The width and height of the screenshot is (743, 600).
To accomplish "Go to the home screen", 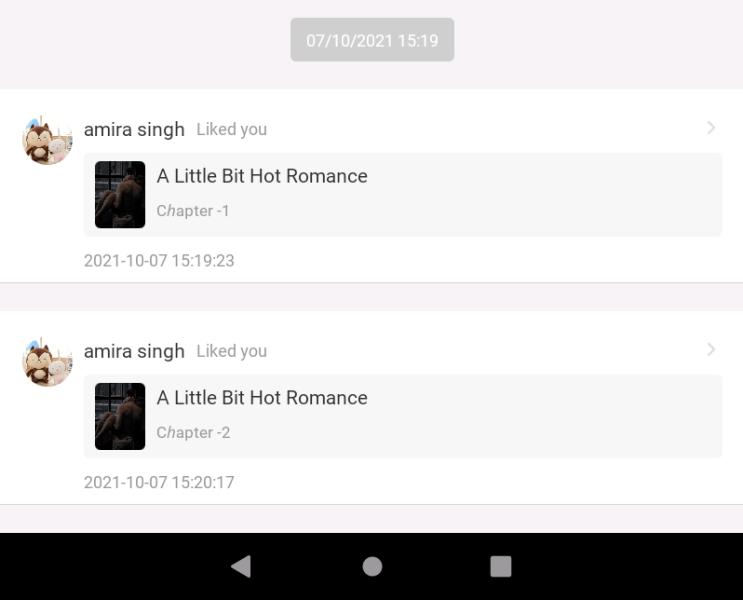I will point(372,566).
